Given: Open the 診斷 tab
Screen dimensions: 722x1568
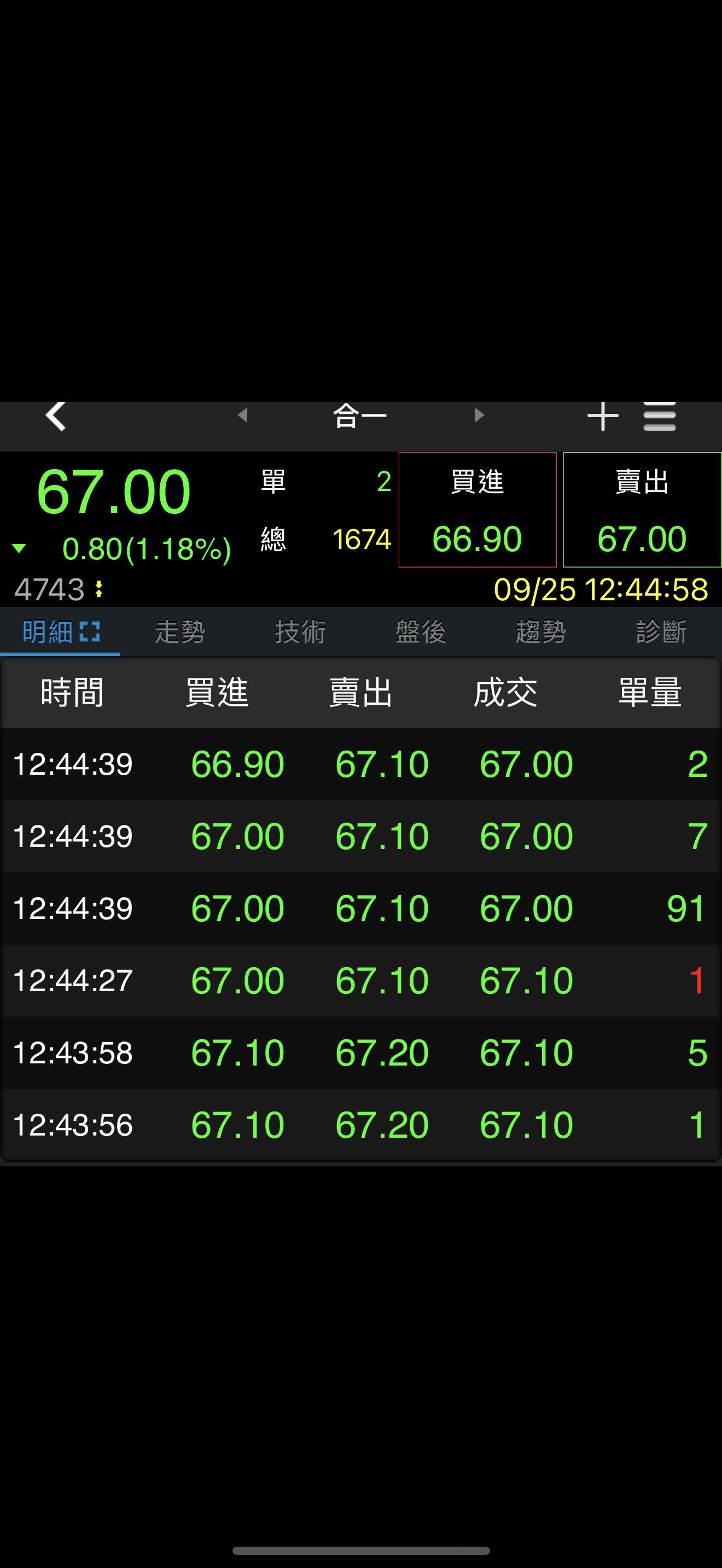Looking at the screenshot, I should tap(661, 631).
